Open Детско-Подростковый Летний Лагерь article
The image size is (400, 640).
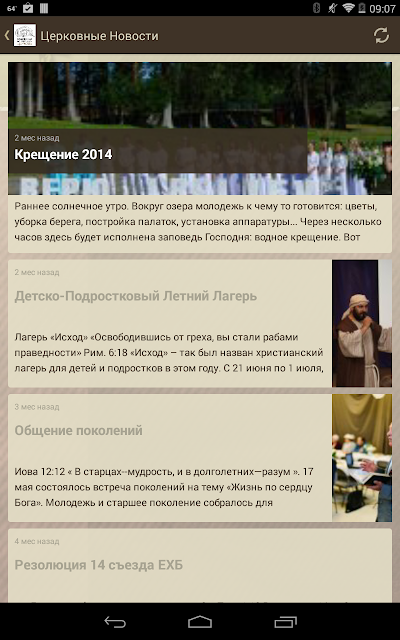pos(200,323)
